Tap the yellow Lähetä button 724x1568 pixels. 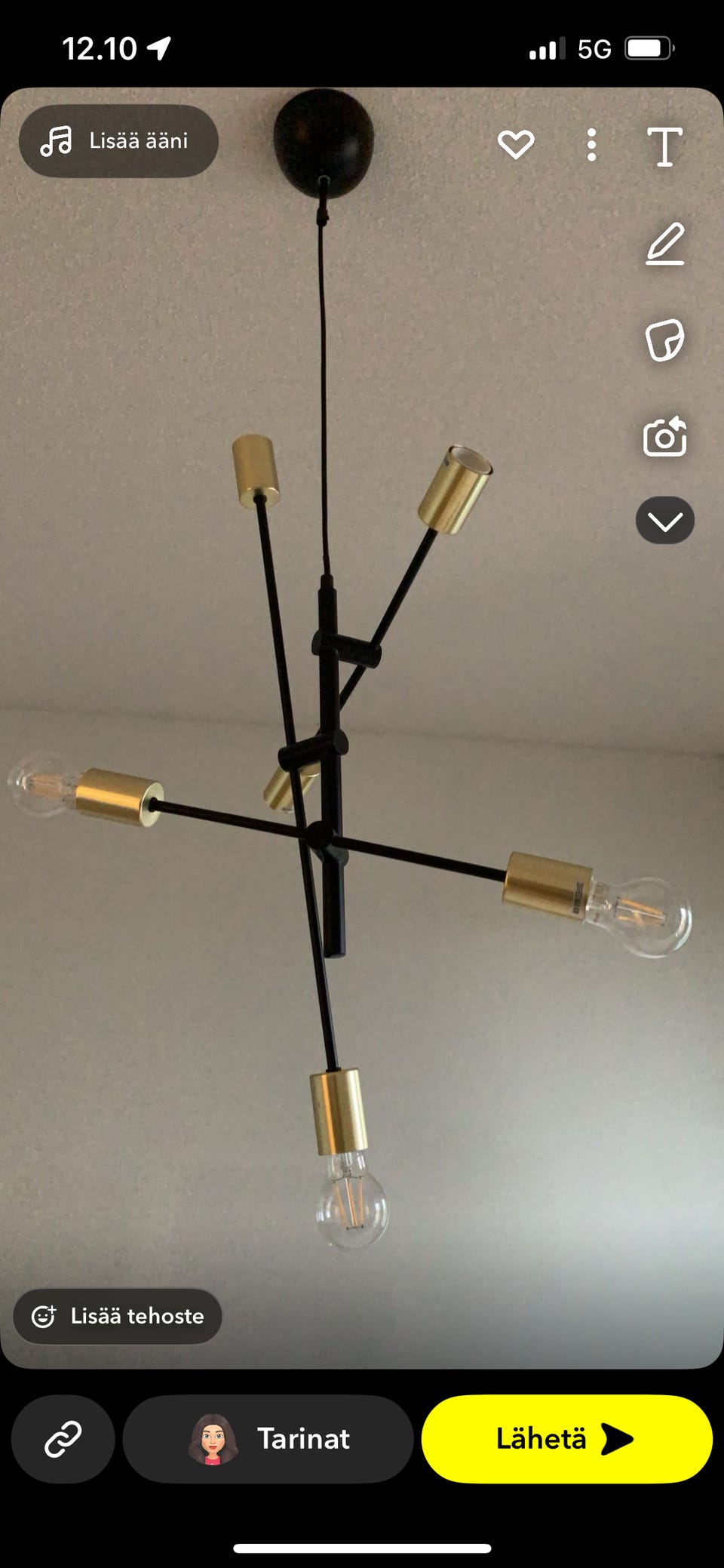567,1439
